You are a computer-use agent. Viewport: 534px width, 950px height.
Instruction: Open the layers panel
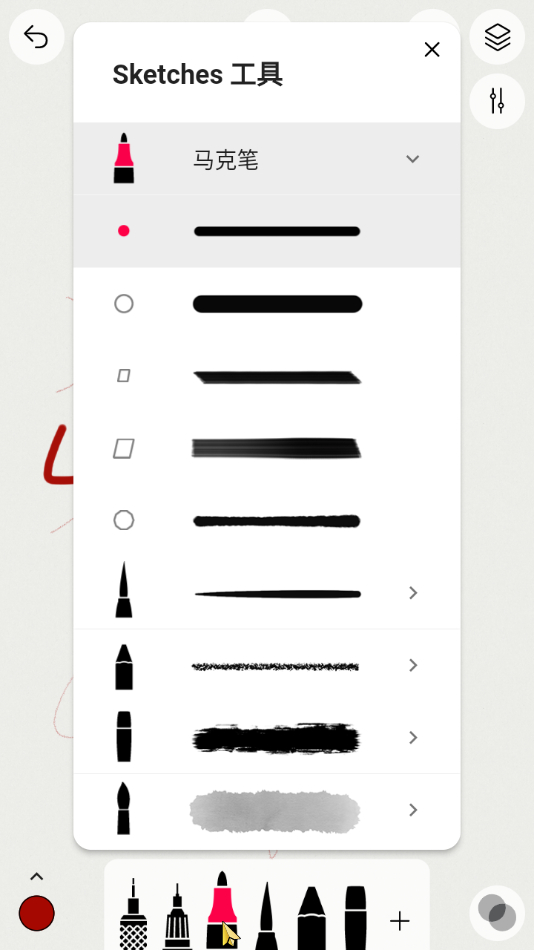(x=497, y=37)
